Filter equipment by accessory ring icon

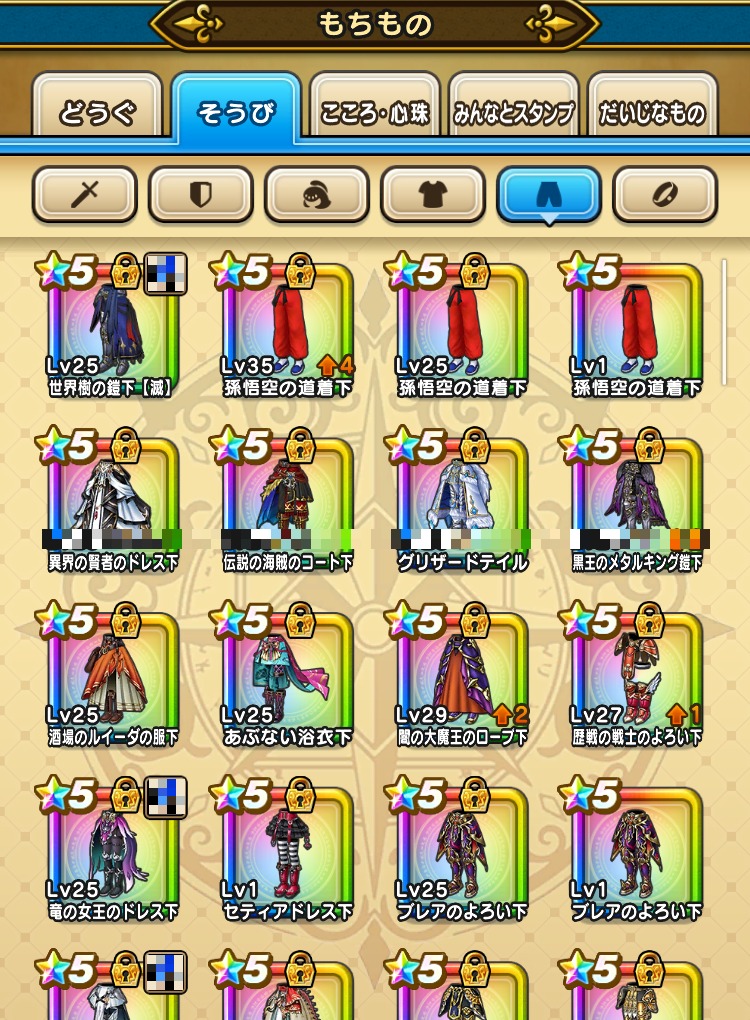click(x=664, y=194)
